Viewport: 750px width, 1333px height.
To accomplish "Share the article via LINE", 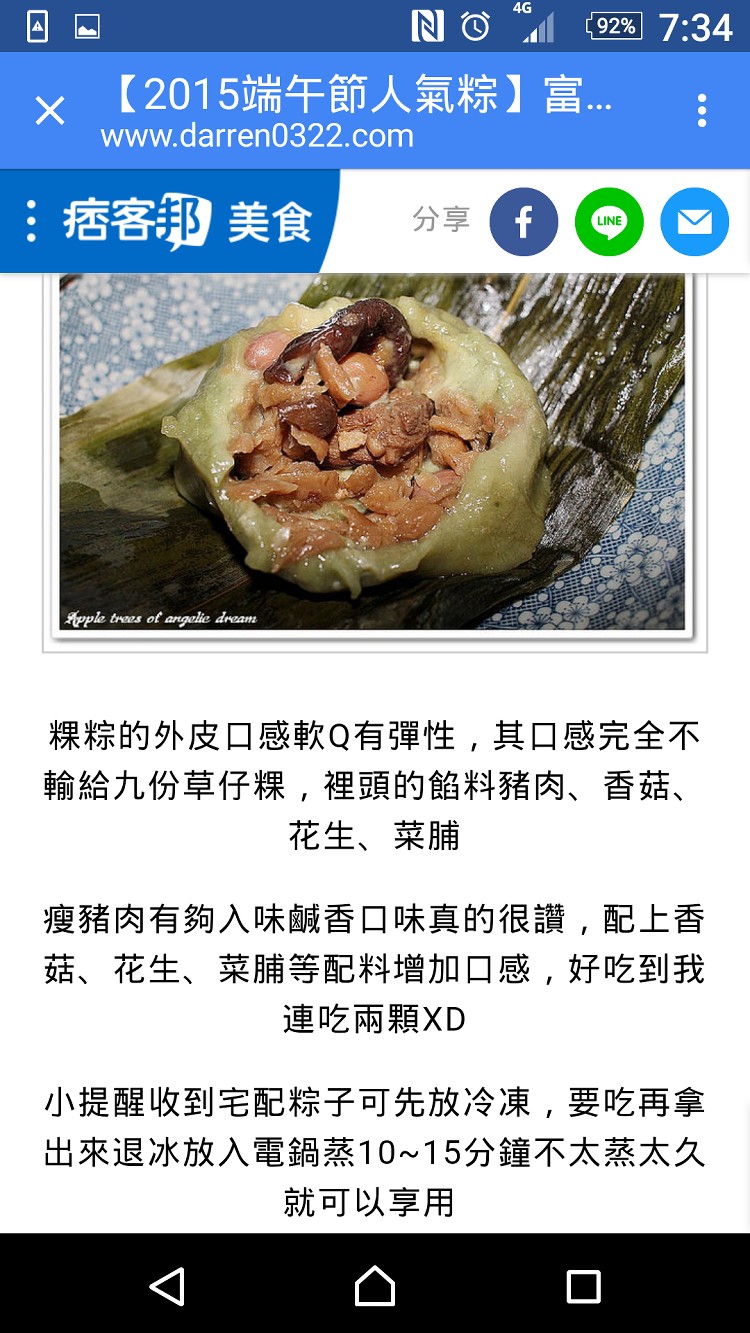I will click(x=608, y=222).
